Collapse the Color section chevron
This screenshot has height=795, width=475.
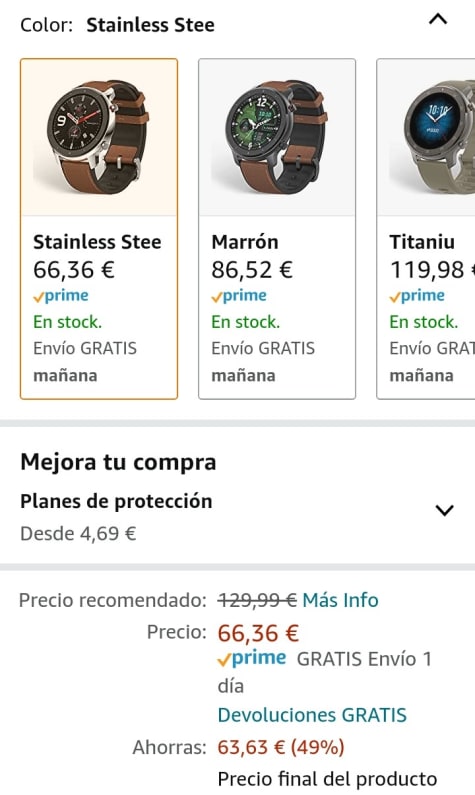(438, 20)
